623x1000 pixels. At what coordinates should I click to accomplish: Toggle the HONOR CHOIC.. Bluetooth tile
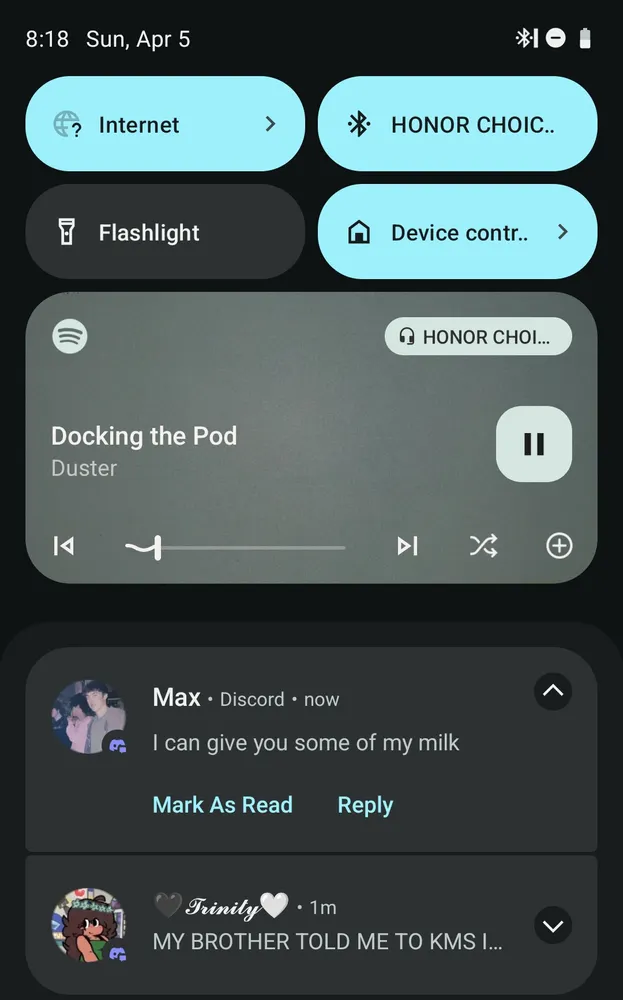tap(457, 125)
